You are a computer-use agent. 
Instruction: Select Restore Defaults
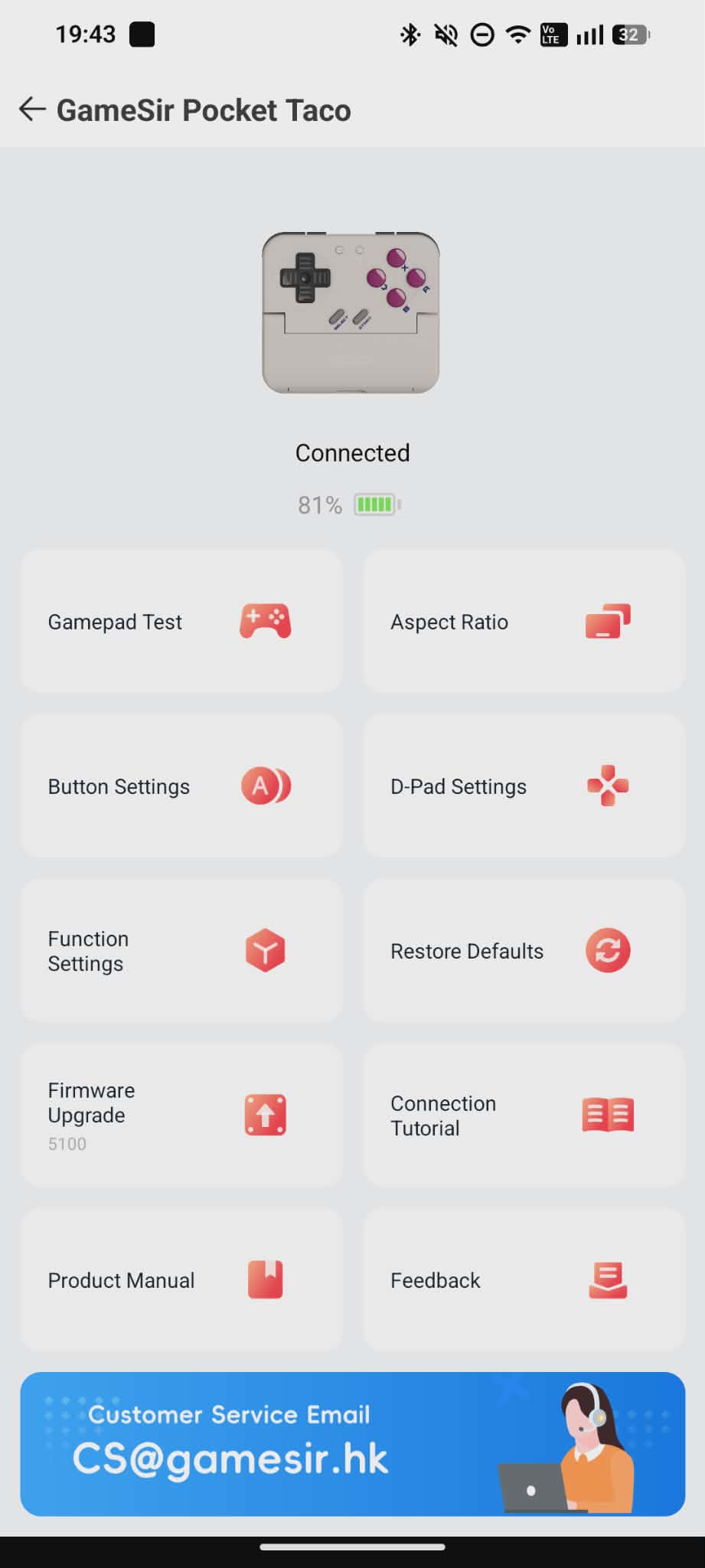[524, 950]
